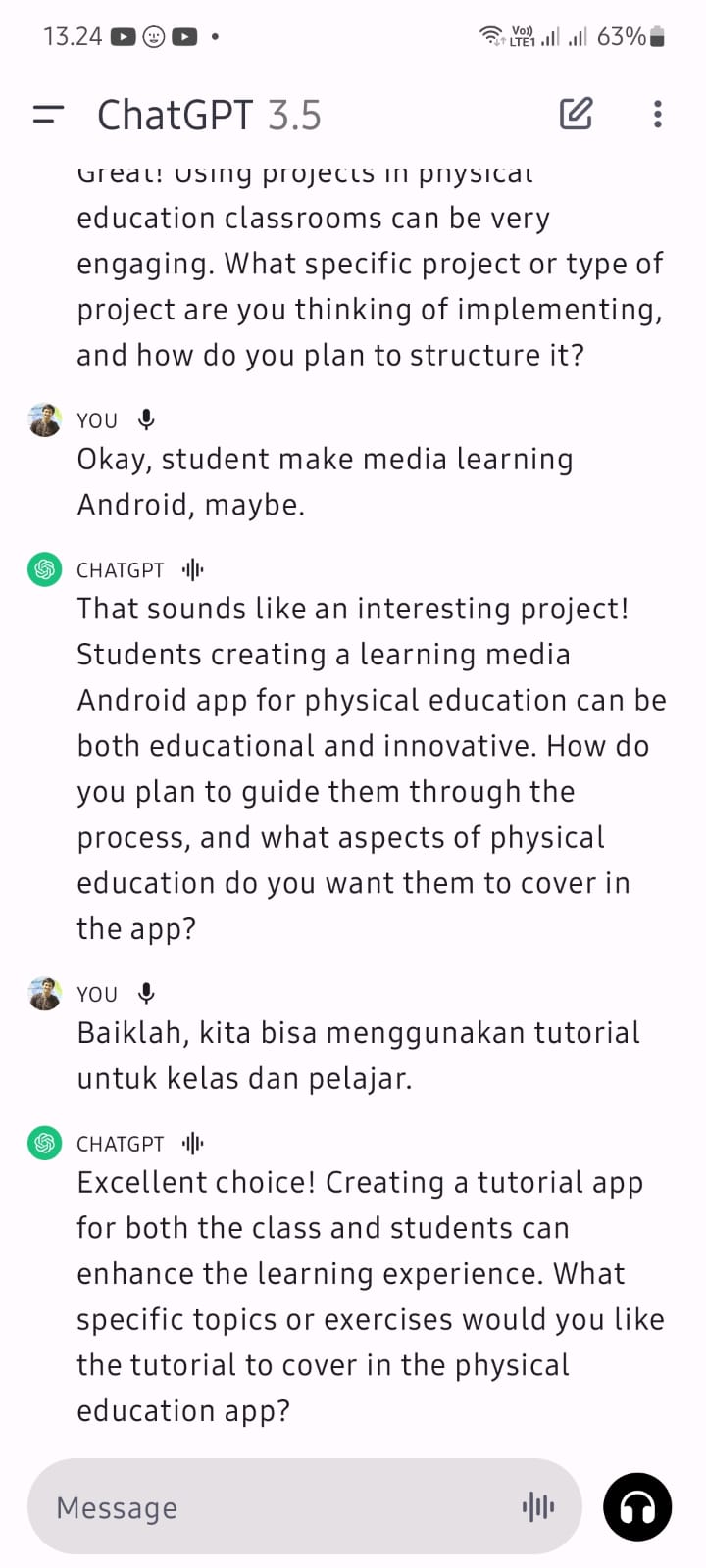This screenshot has width=706, height=1568.
Task: Tap the microphone icon beside the first YOU label
Action: point(145,418)
